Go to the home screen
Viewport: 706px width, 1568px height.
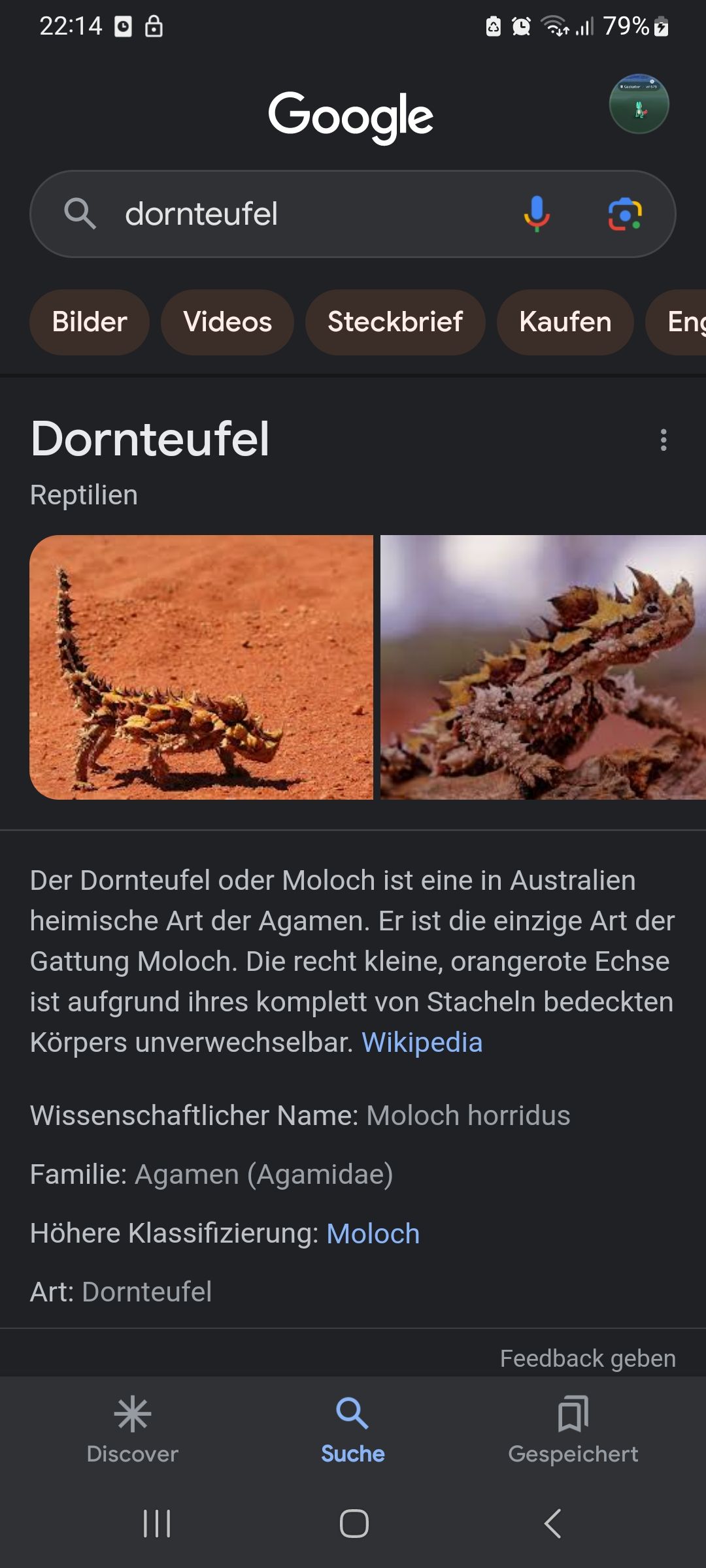pos(354,1524)
